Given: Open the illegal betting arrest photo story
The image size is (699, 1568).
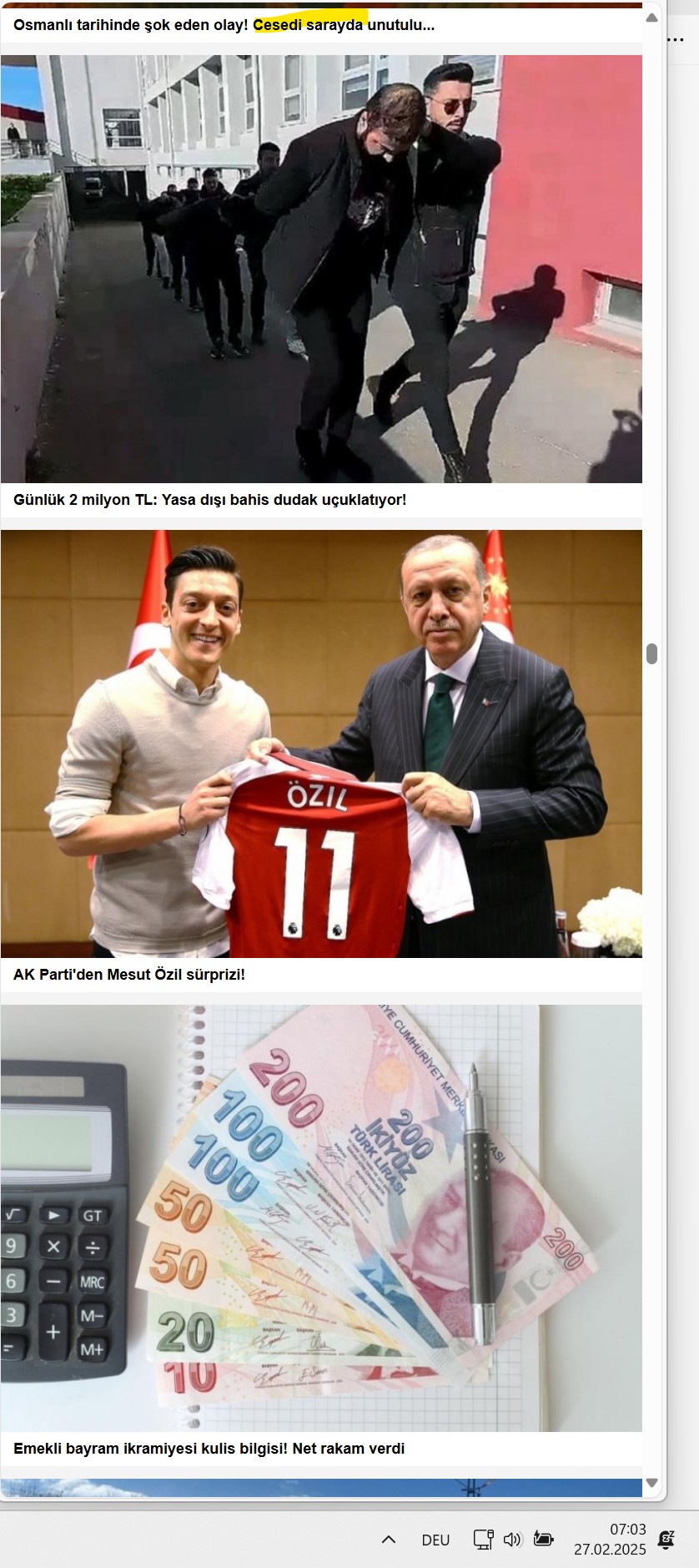Looking at the screenshot, I should point(321,269).
